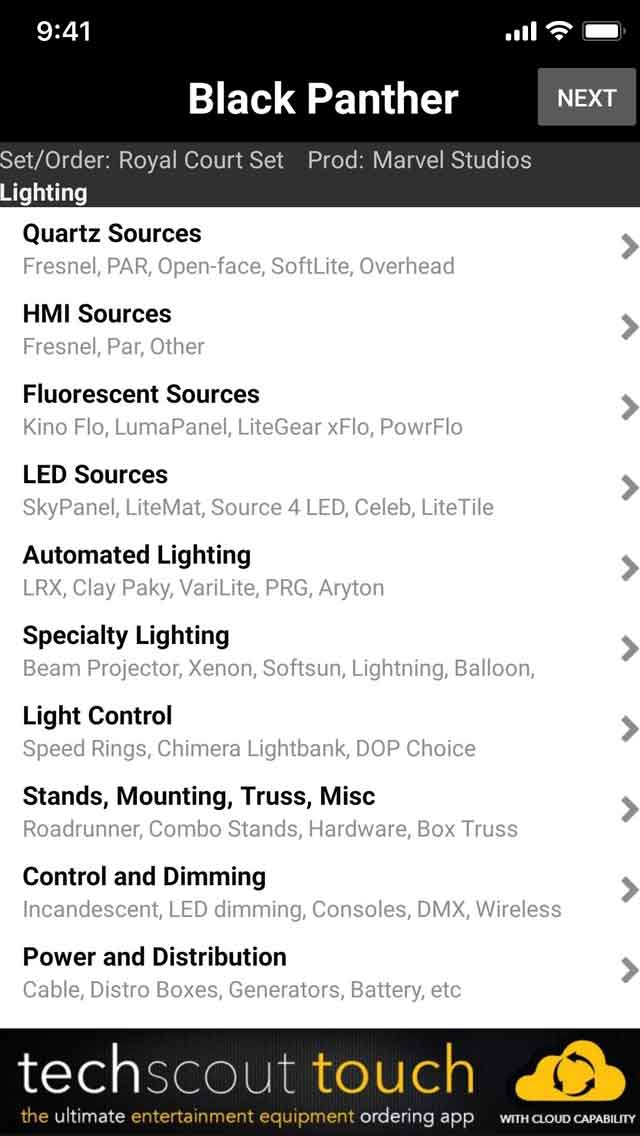640x1136 pixels.
Task: View Control and Dimming options
Action: (x=320, y=892)
